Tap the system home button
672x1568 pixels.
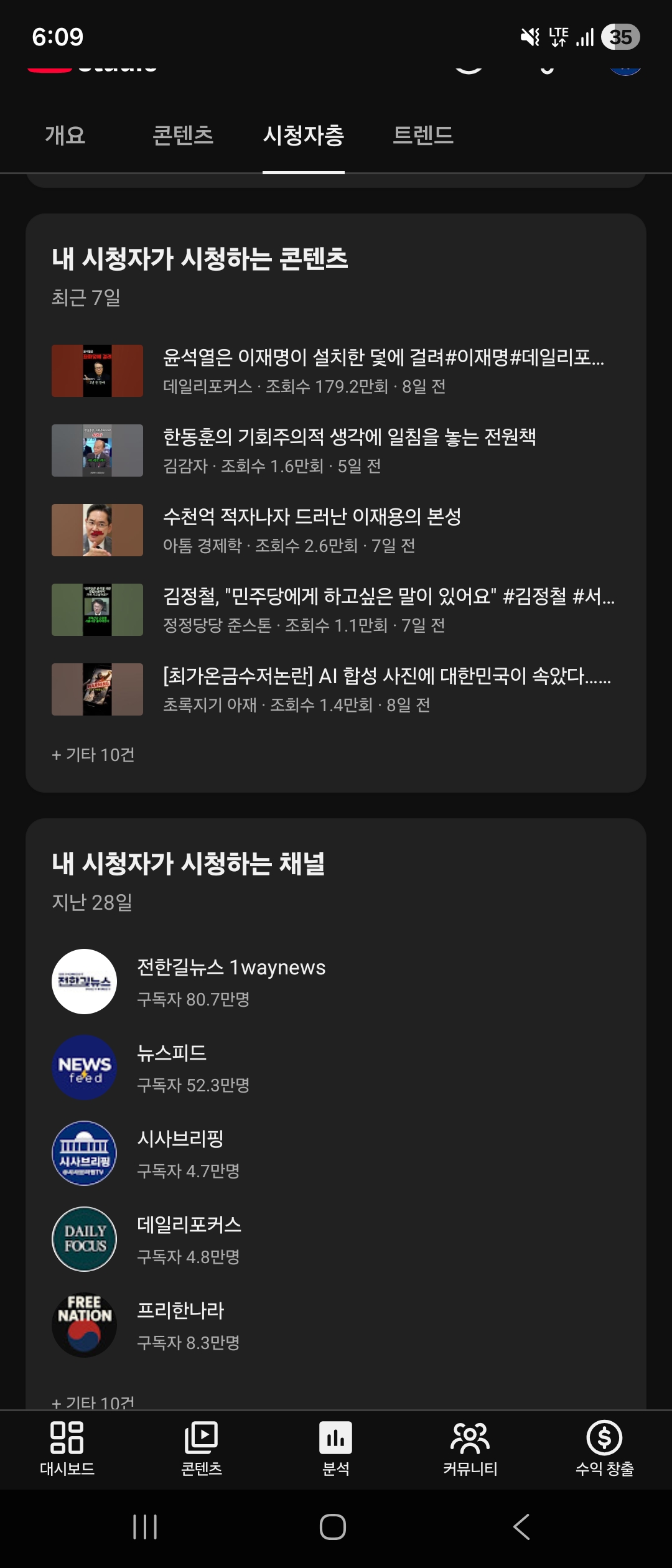coord(333,1526)
